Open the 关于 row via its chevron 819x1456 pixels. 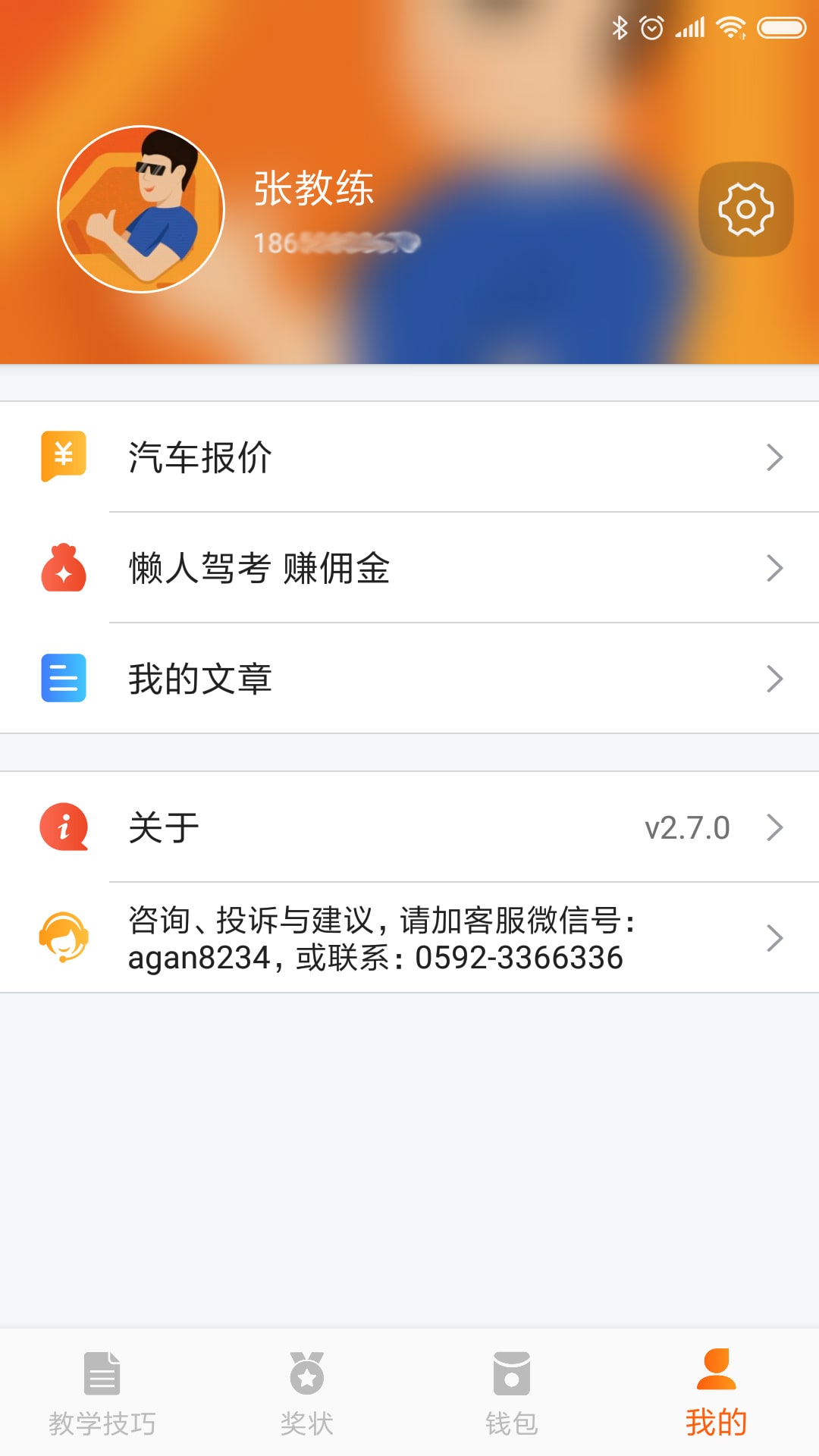pyautogui.click(x=774, y=827)
